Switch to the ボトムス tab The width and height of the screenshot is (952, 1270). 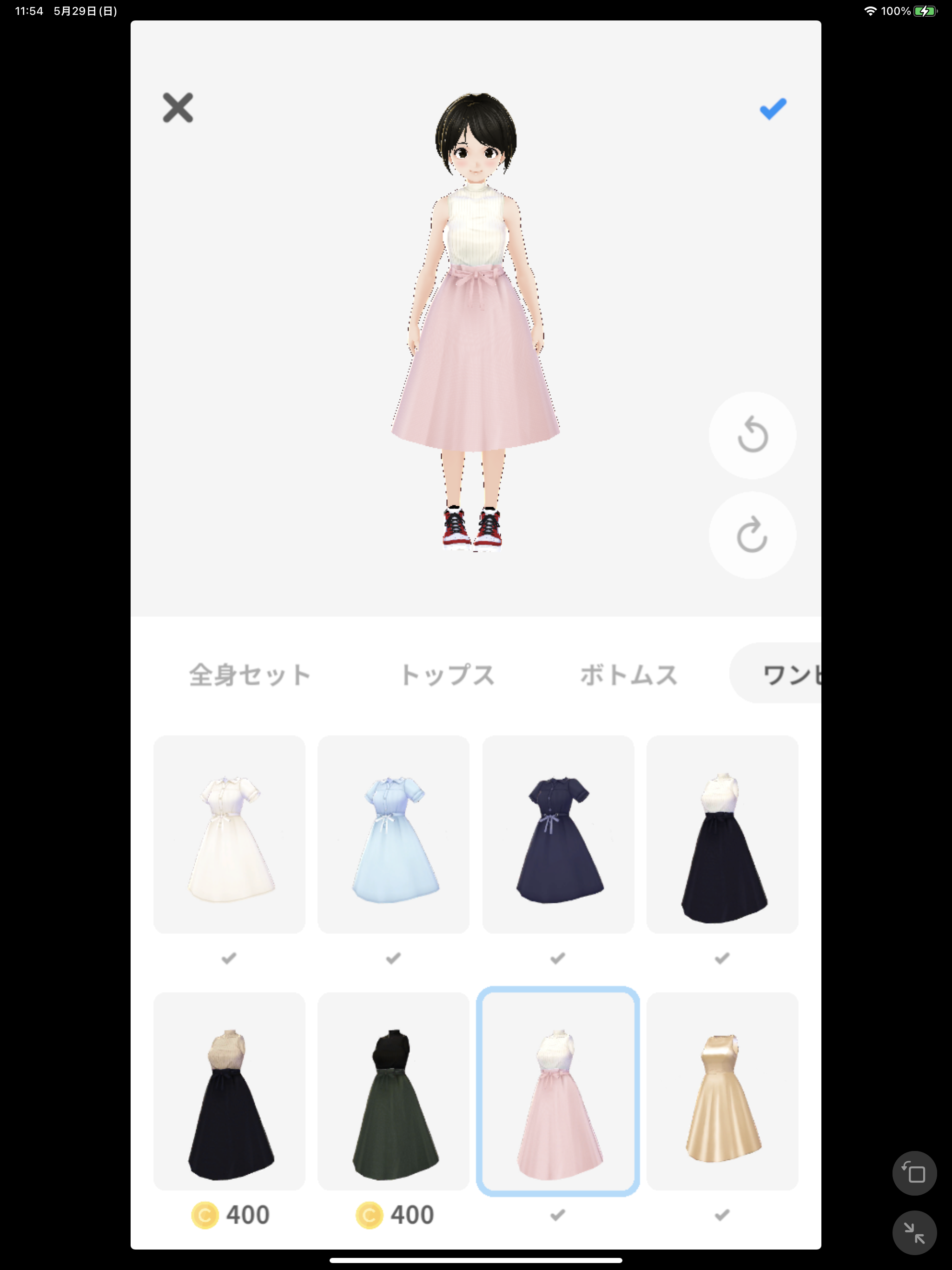tap(629, 675)
